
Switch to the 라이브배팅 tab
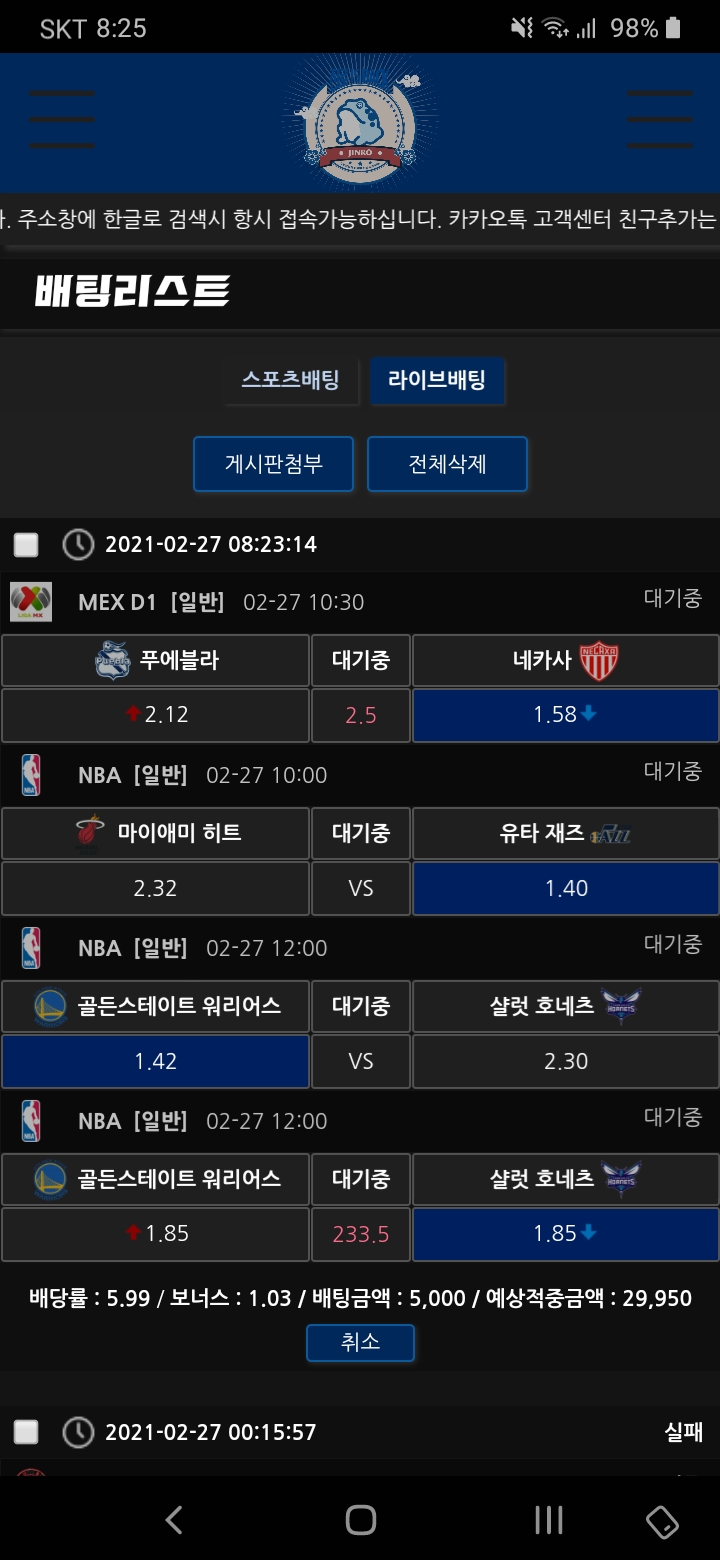437,380
